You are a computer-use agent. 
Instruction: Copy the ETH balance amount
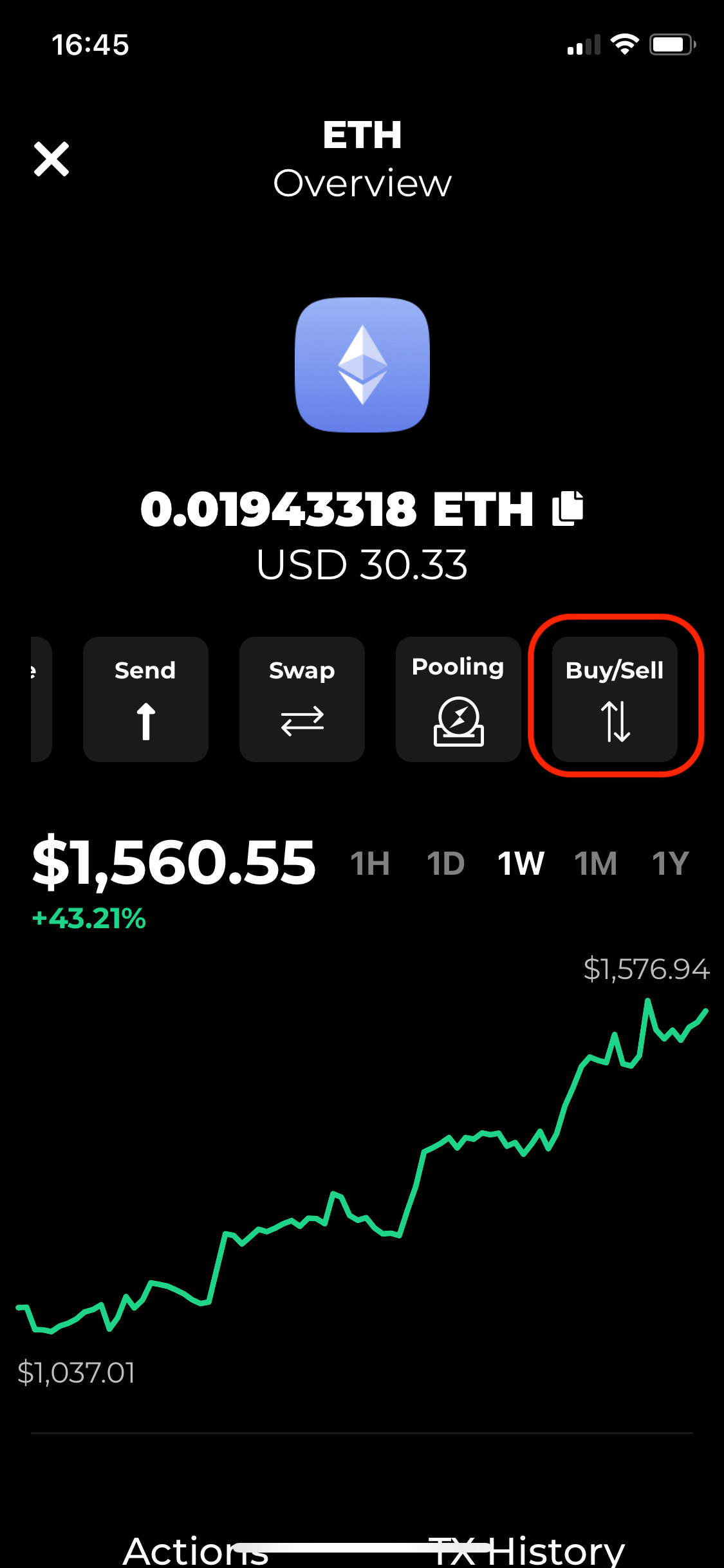568,509
